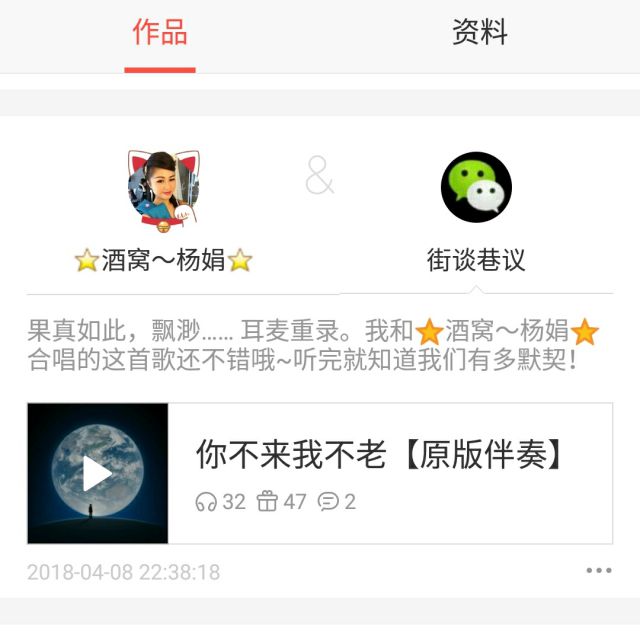Open the three-dot more options menu

point(598,571)
